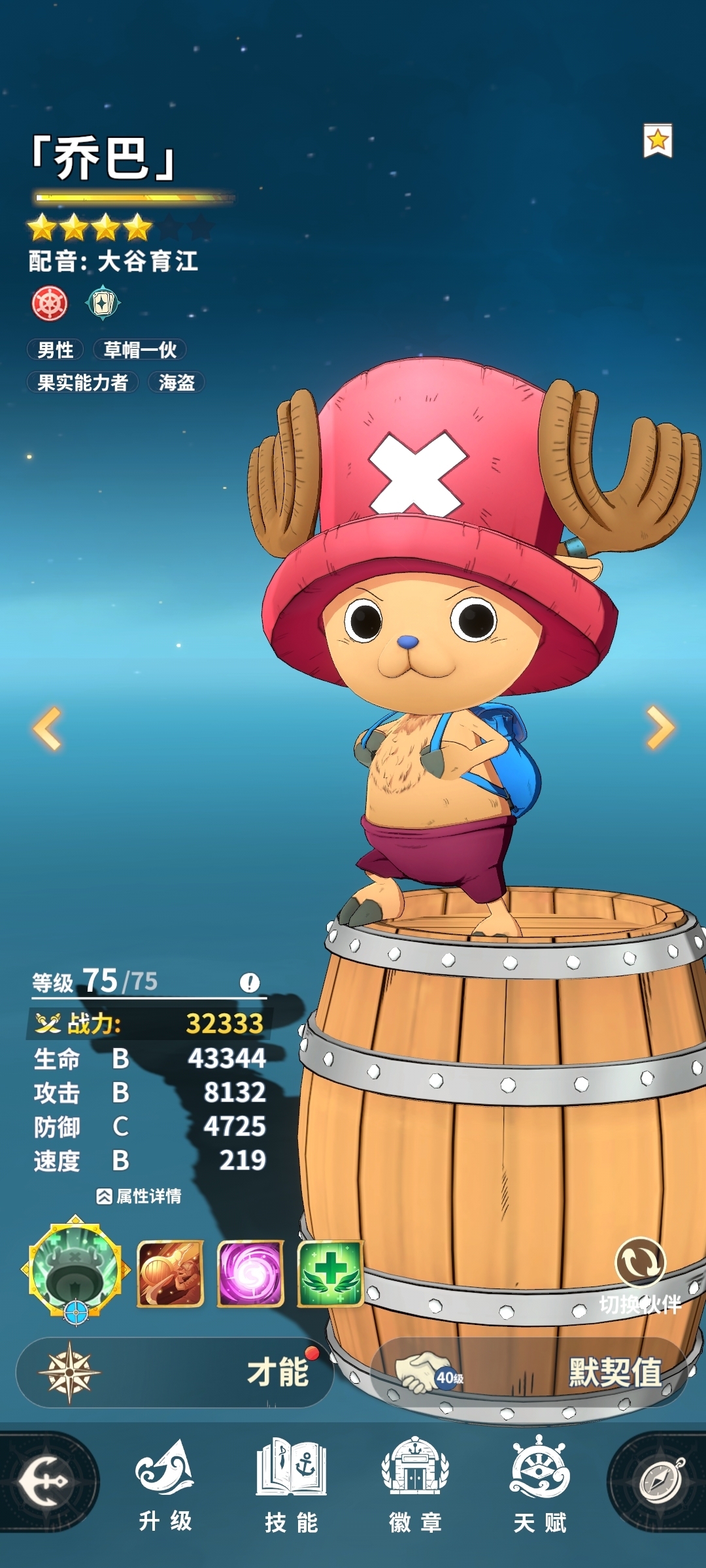Go to the next character with right arrow
Screen dimensions: 706x1568
point(660,727)
